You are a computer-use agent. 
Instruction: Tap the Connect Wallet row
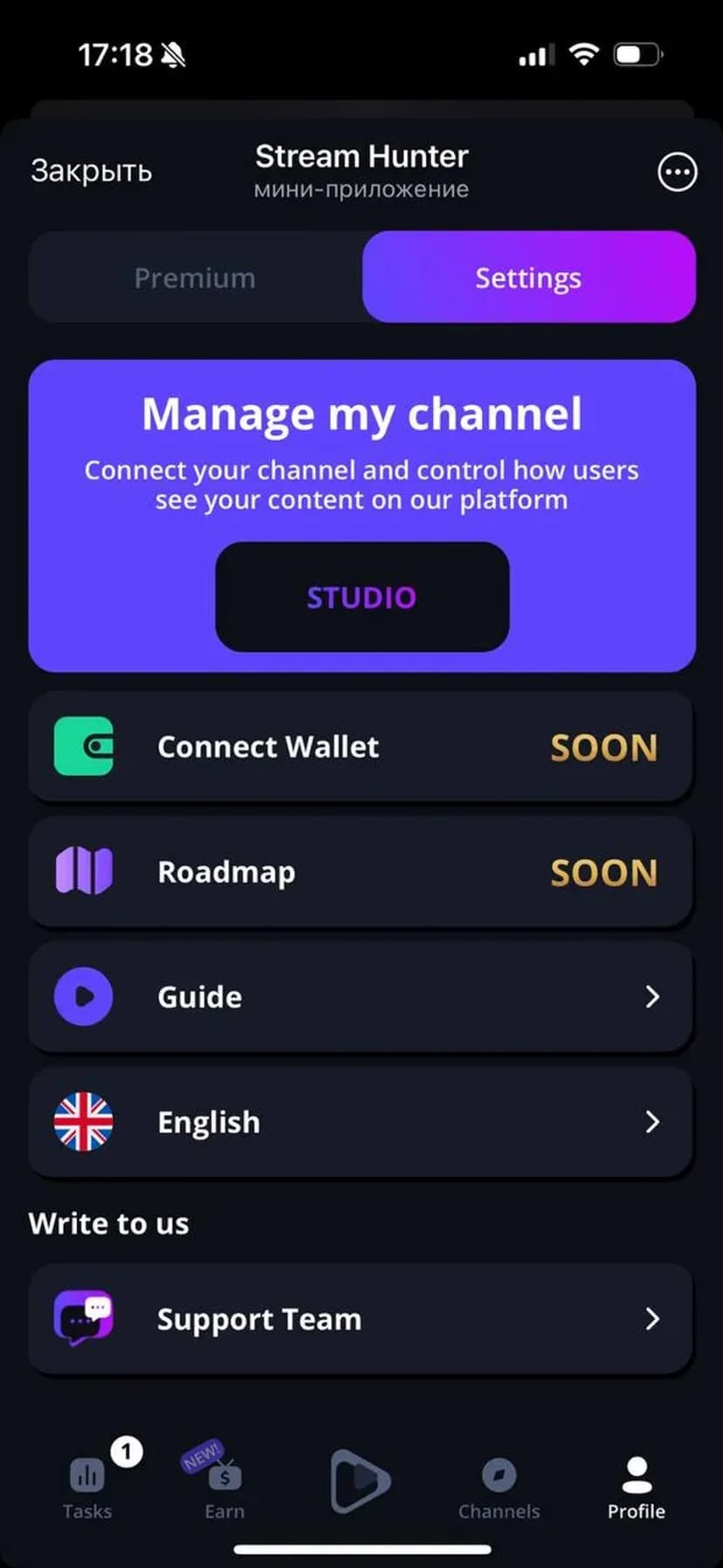click(x=361, y=747)
